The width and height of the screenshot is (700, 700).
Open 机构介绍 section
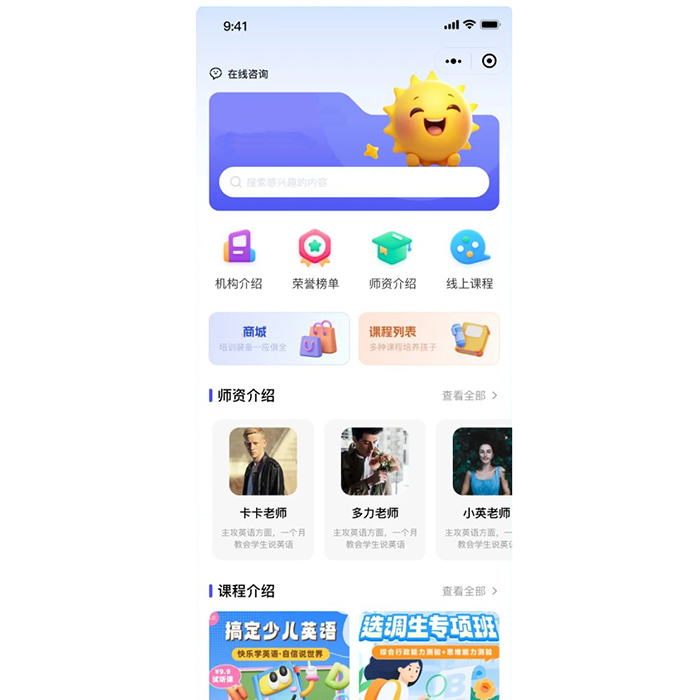click(x=239, y=259)
